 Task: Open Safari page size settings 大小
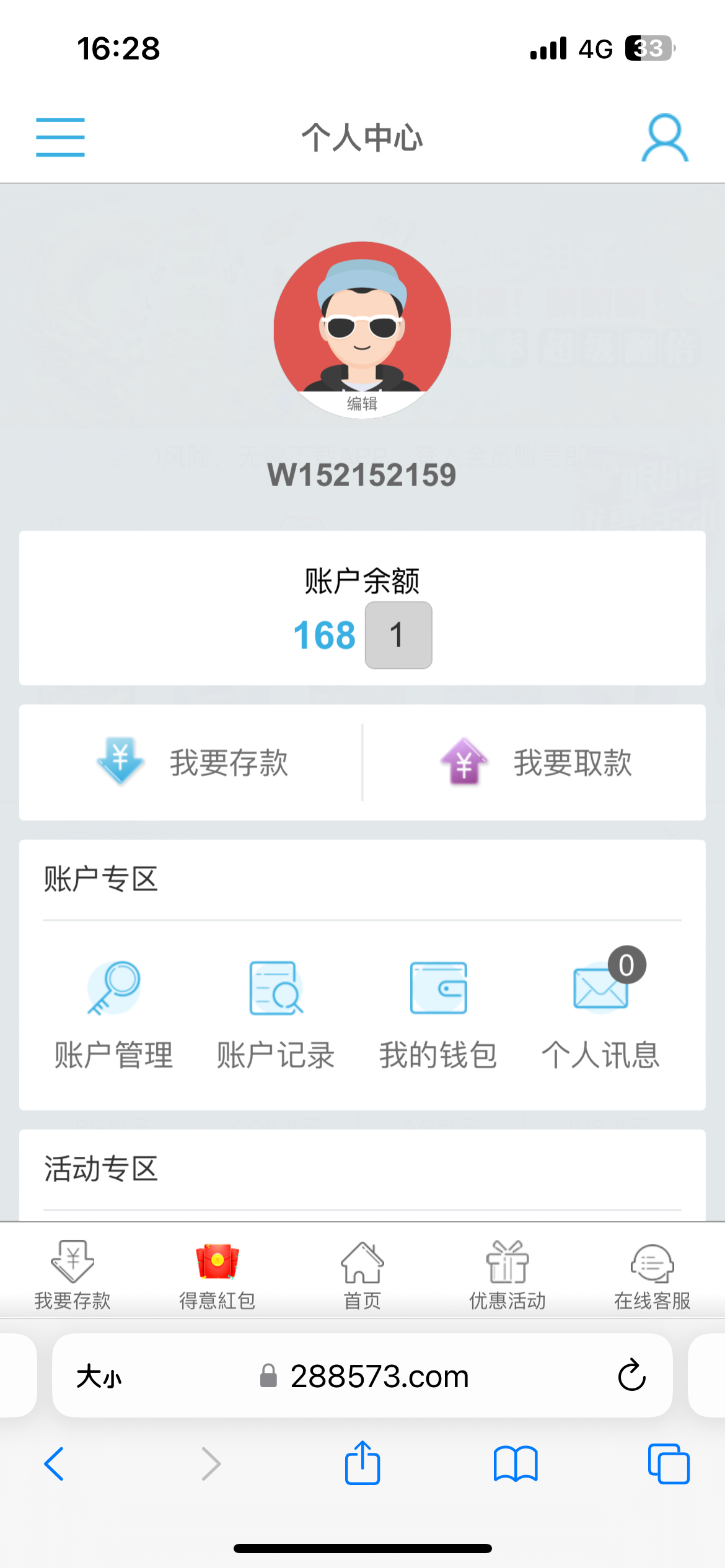point(99,1377)
